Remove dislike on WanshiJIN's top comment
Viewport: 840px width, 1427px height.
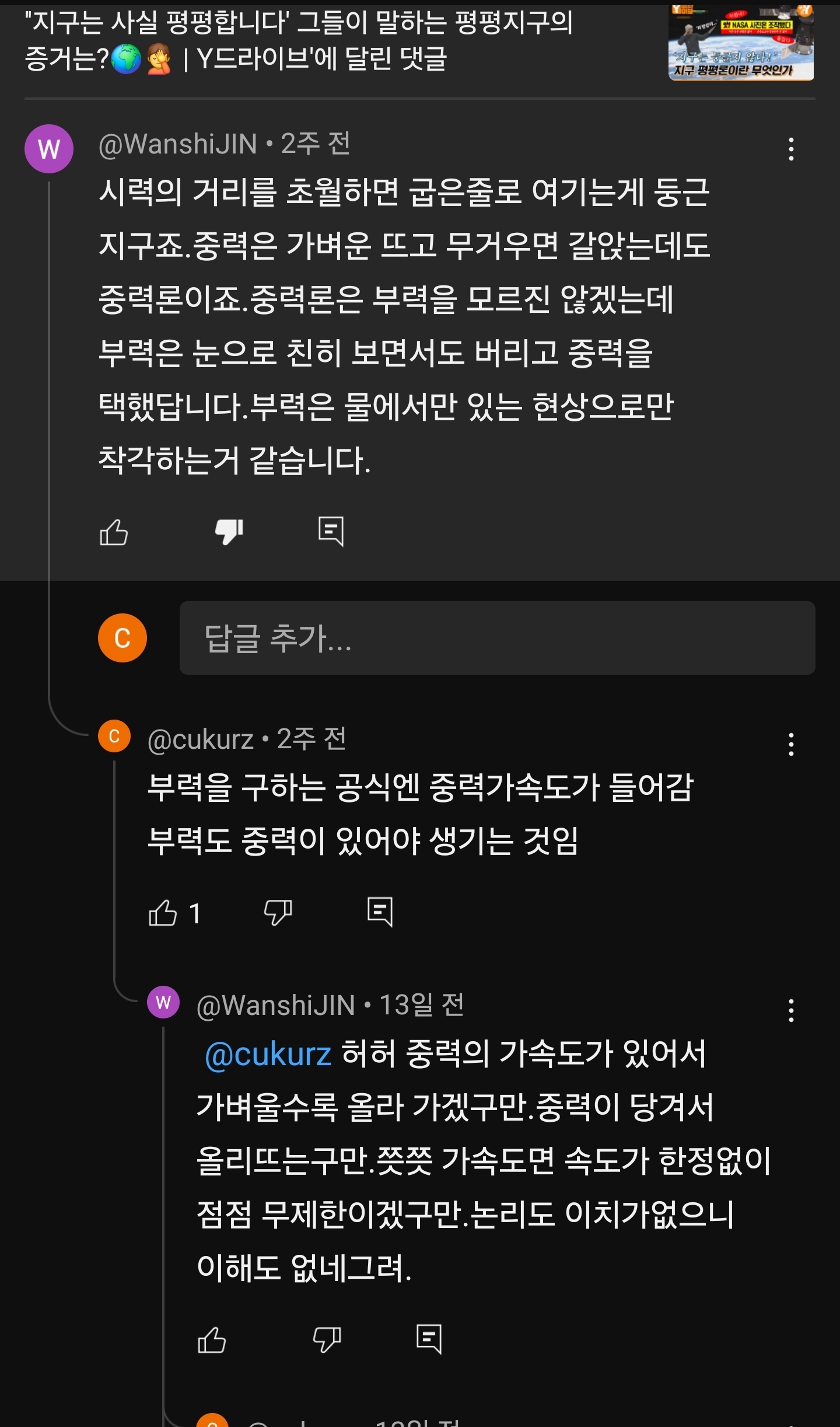coord(229,532)
